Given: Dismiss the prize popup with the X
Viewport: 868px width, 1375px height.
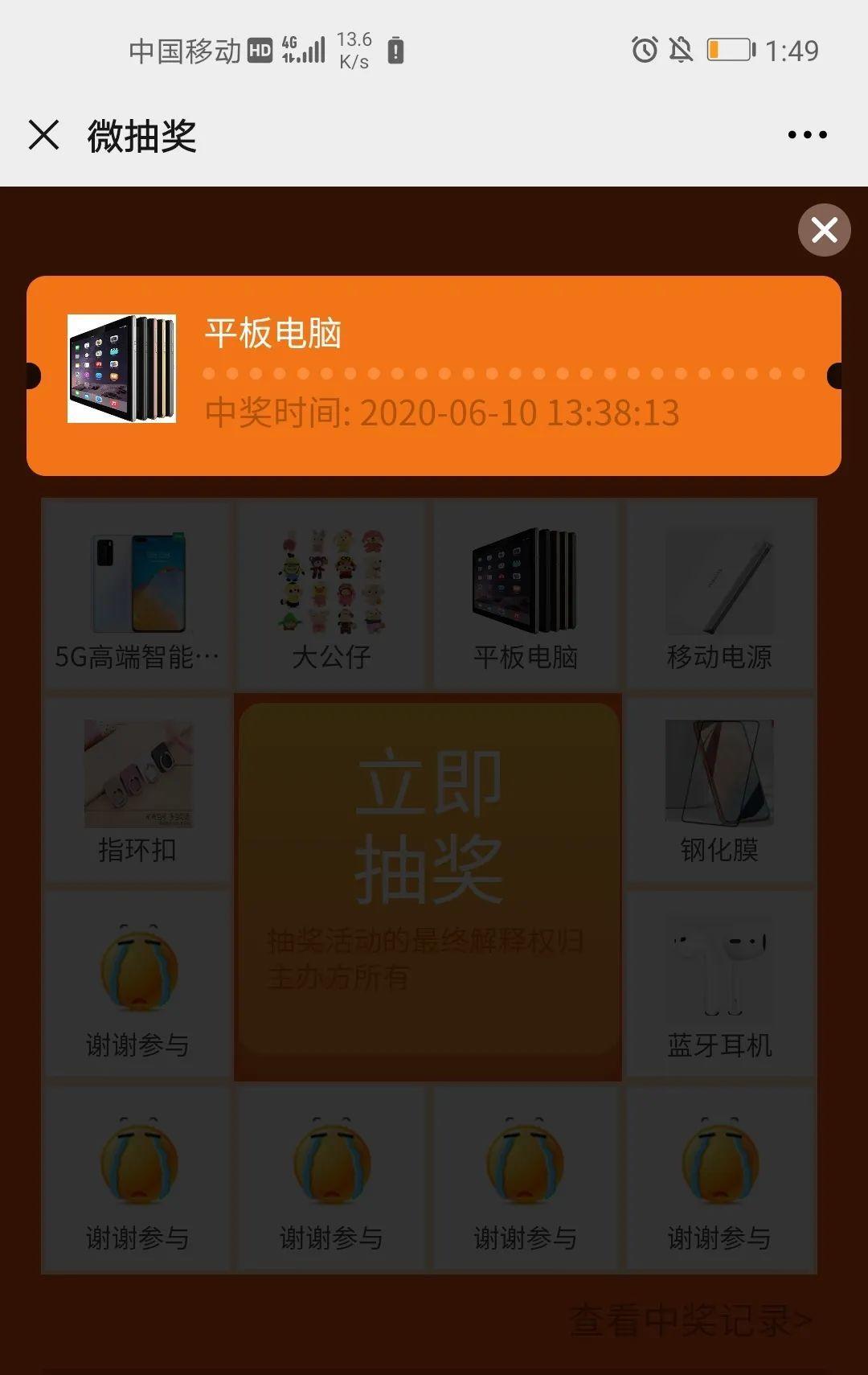Looking at the screenshot, I should coord(824,230).
